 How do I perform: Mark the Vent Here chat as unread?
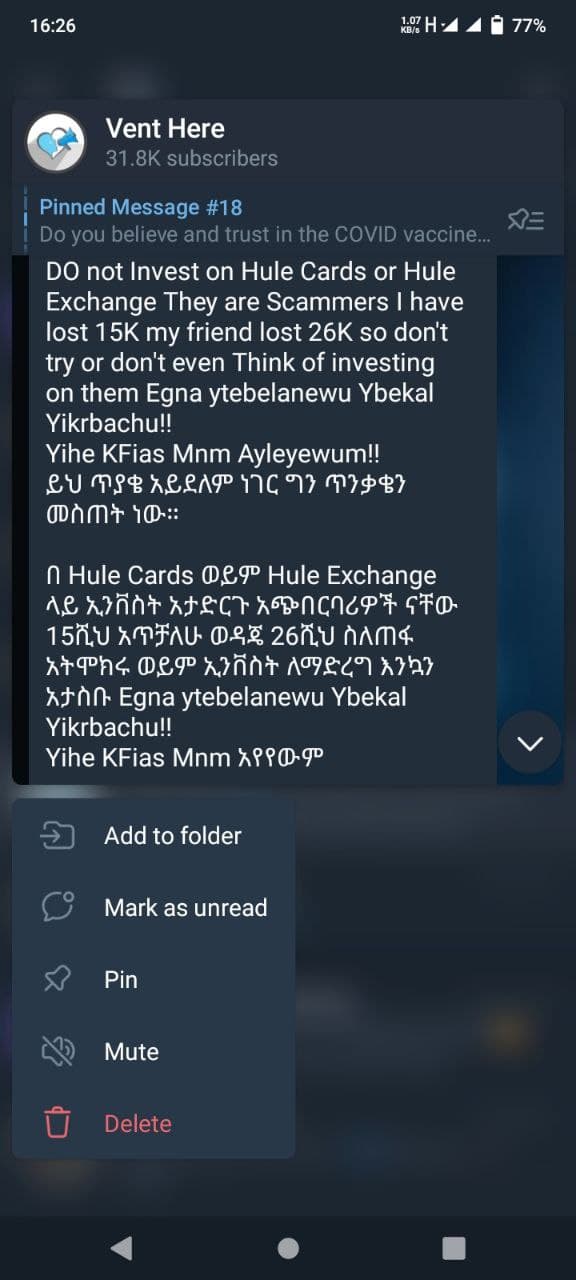point(154,908)
